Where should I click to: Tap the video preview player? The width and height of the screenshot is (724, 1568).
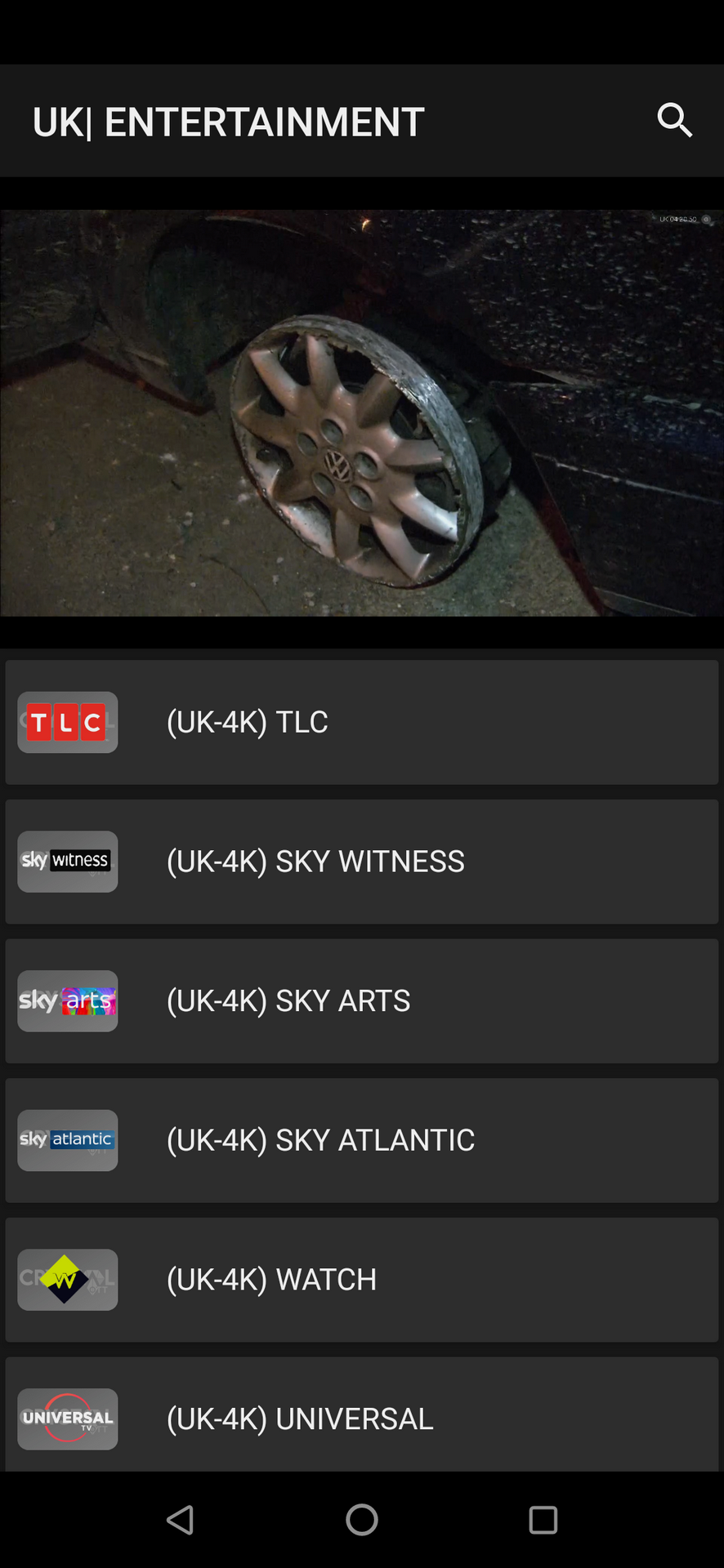(x=362, y=412)
